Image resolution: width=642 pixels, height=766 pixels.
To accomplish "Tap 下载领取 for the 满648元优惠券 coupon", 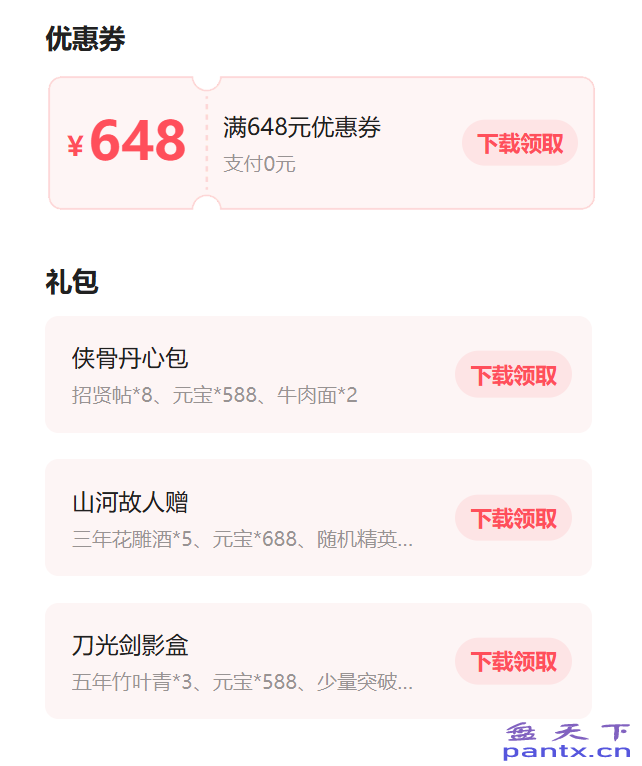I will (x=519, y=143).
